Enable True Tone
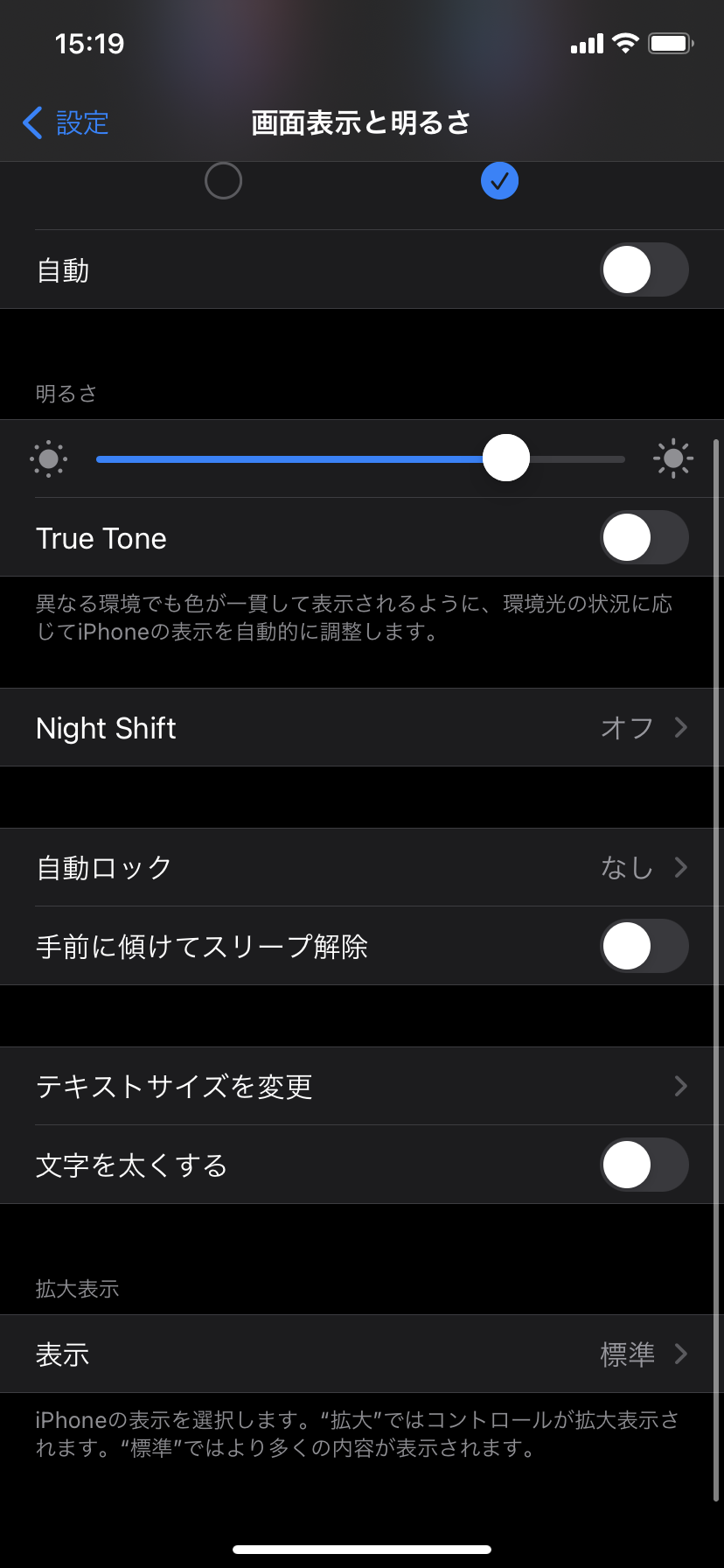The height and width of the screenshot is (1568, 724). click(x=644, y=537)
